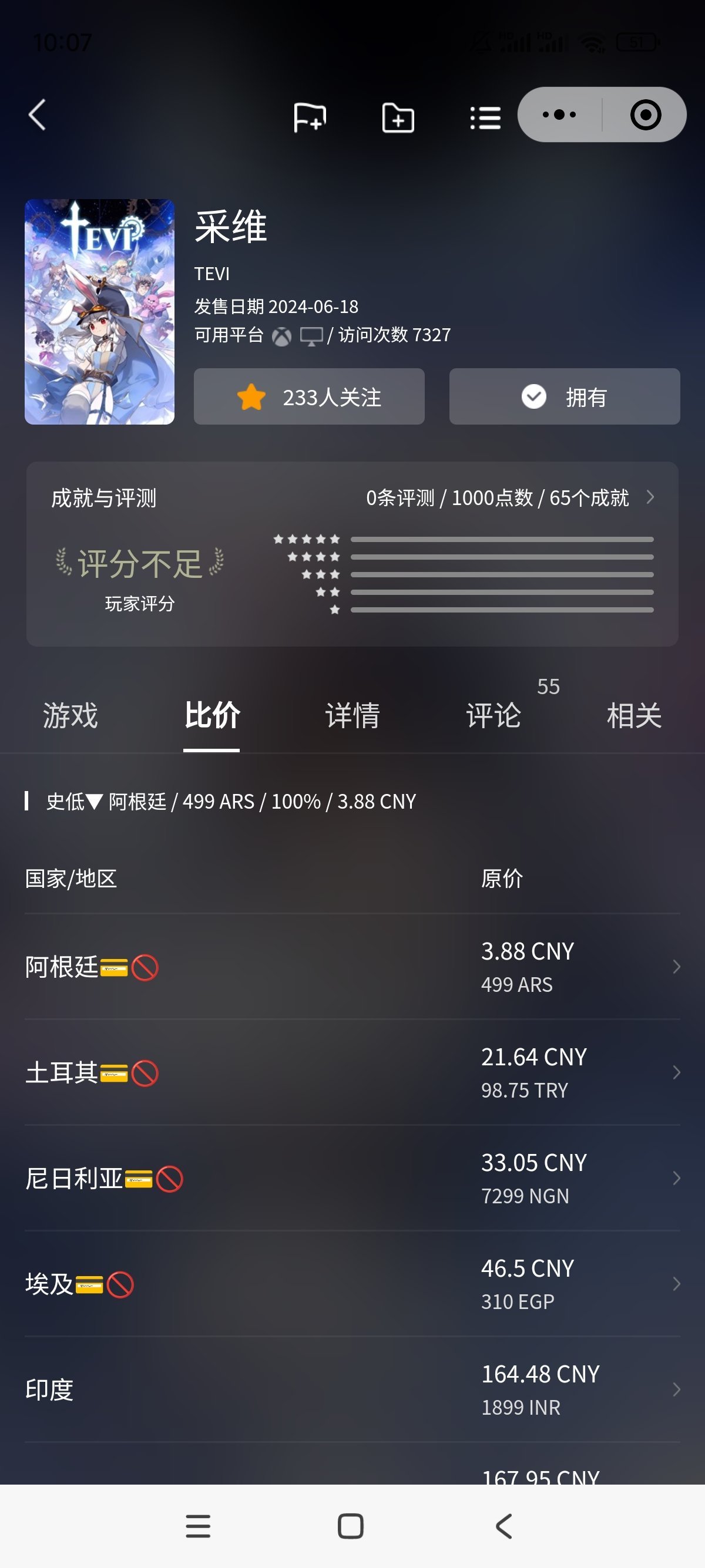Switch to the 详情 tab
Image resolution: width=705 pixels, height=1568 pixels.
pos(352,715)
